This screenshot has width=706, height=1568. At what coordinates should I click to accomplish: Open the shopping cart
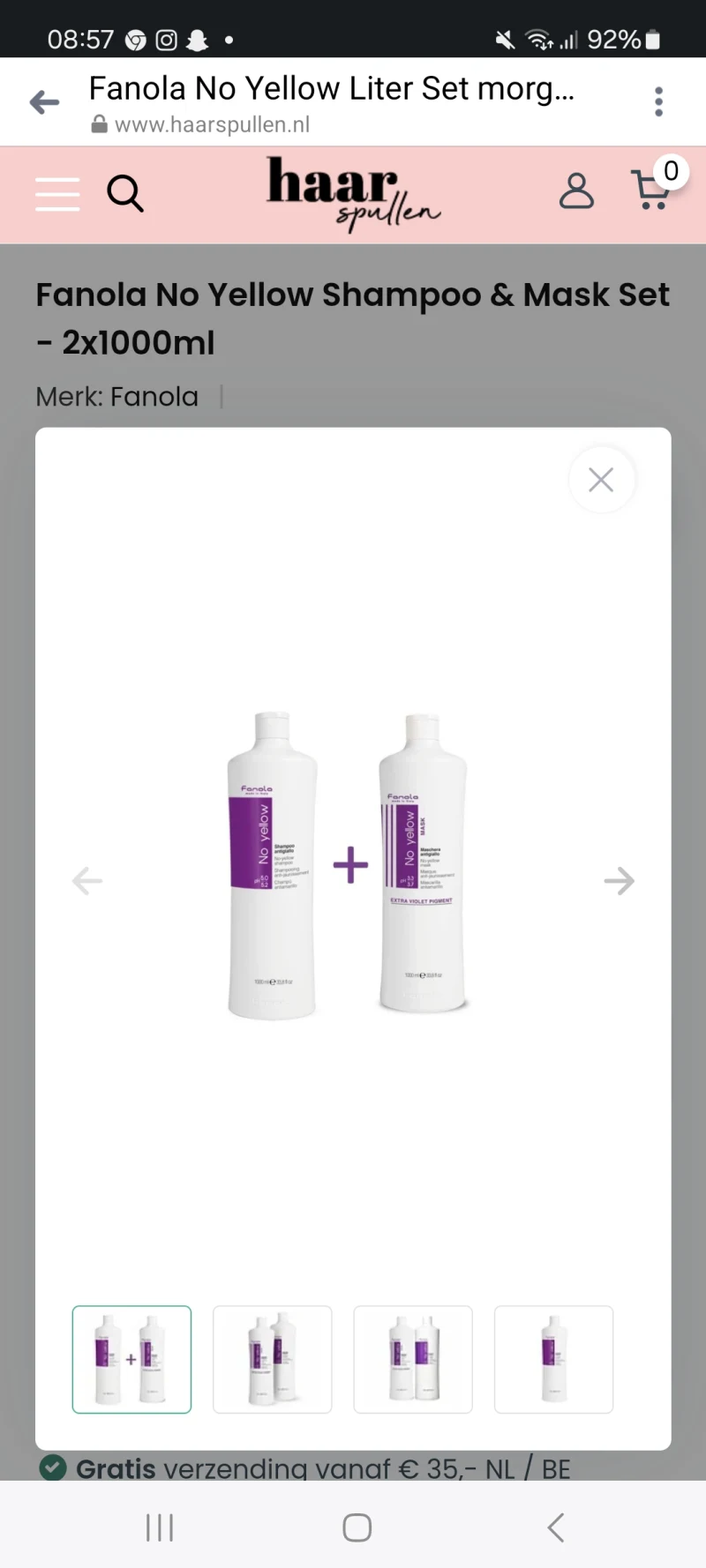(x=652, y=190)
